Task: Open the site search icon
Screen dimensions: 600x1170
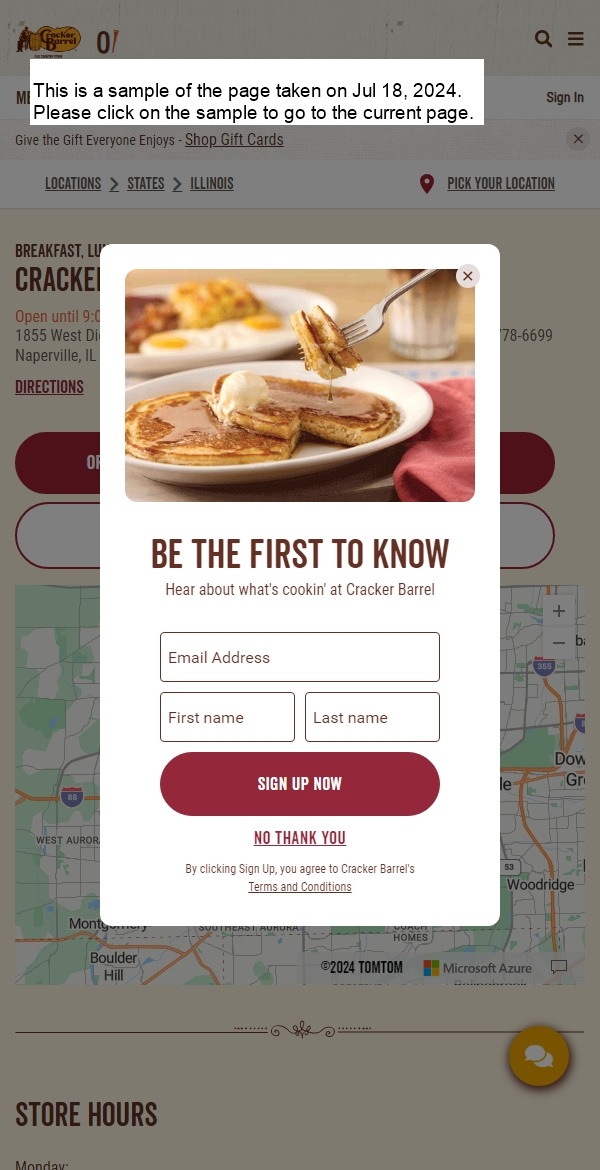Action: [543, 39]
